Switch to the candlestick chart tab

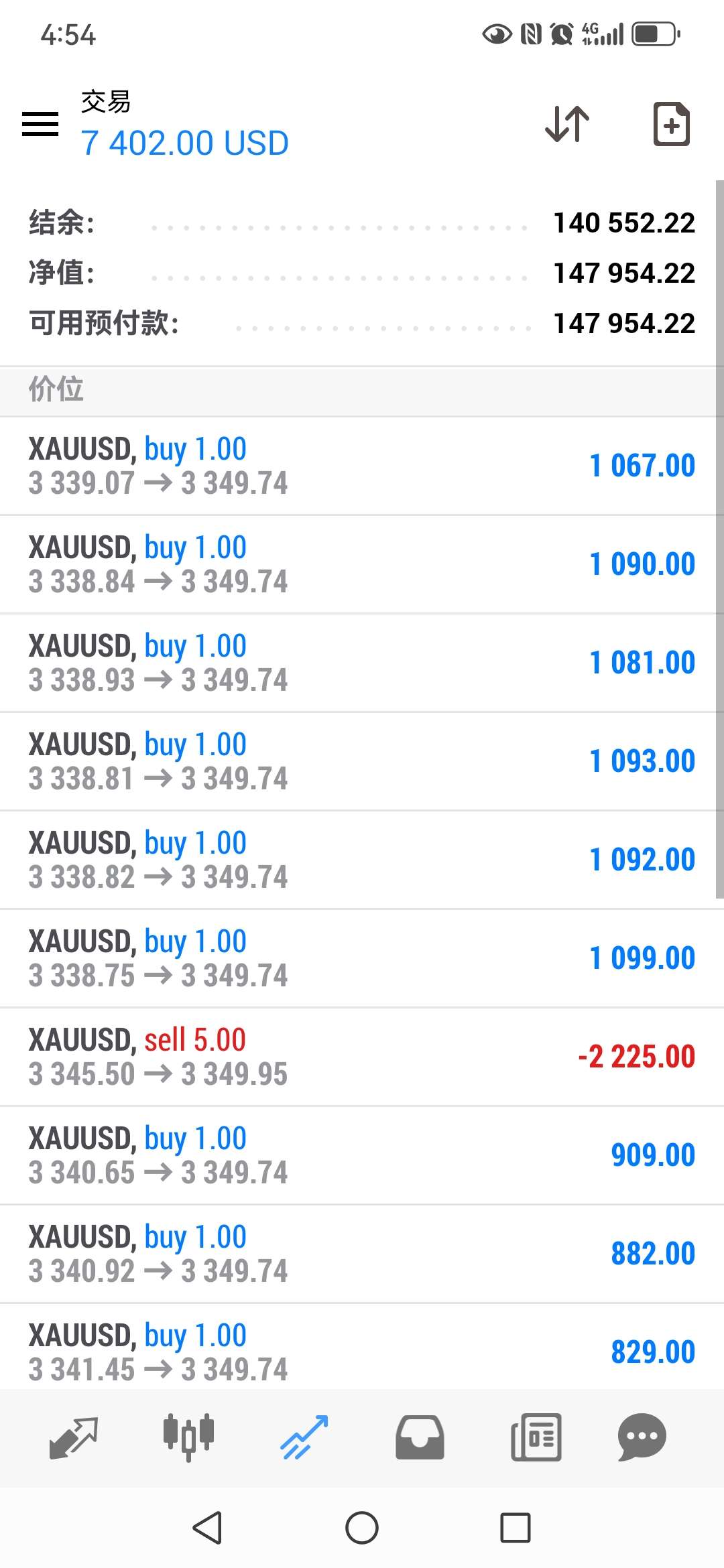click(x=188, y=1437)
